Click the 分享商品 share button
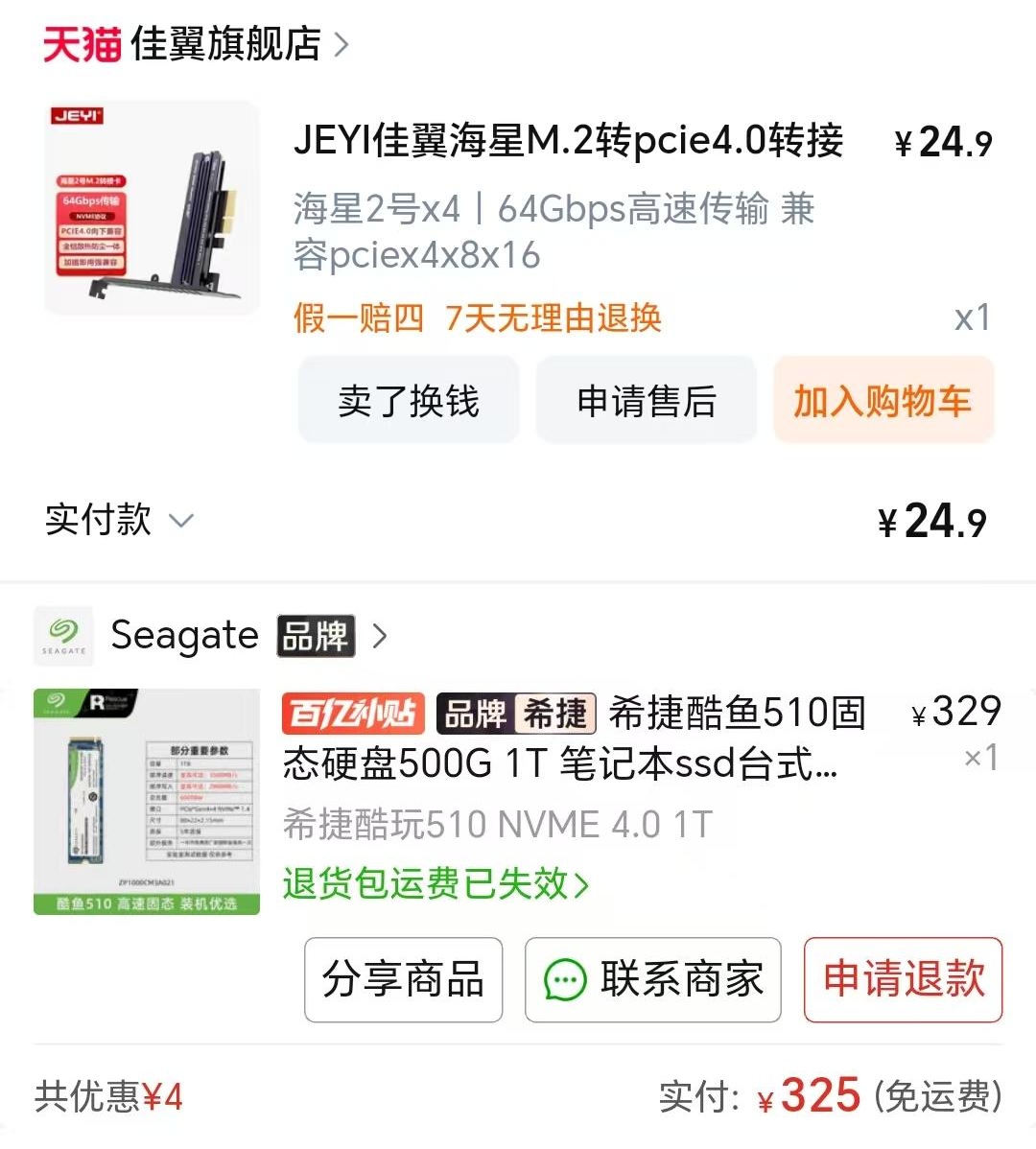 tap(403, 980)
